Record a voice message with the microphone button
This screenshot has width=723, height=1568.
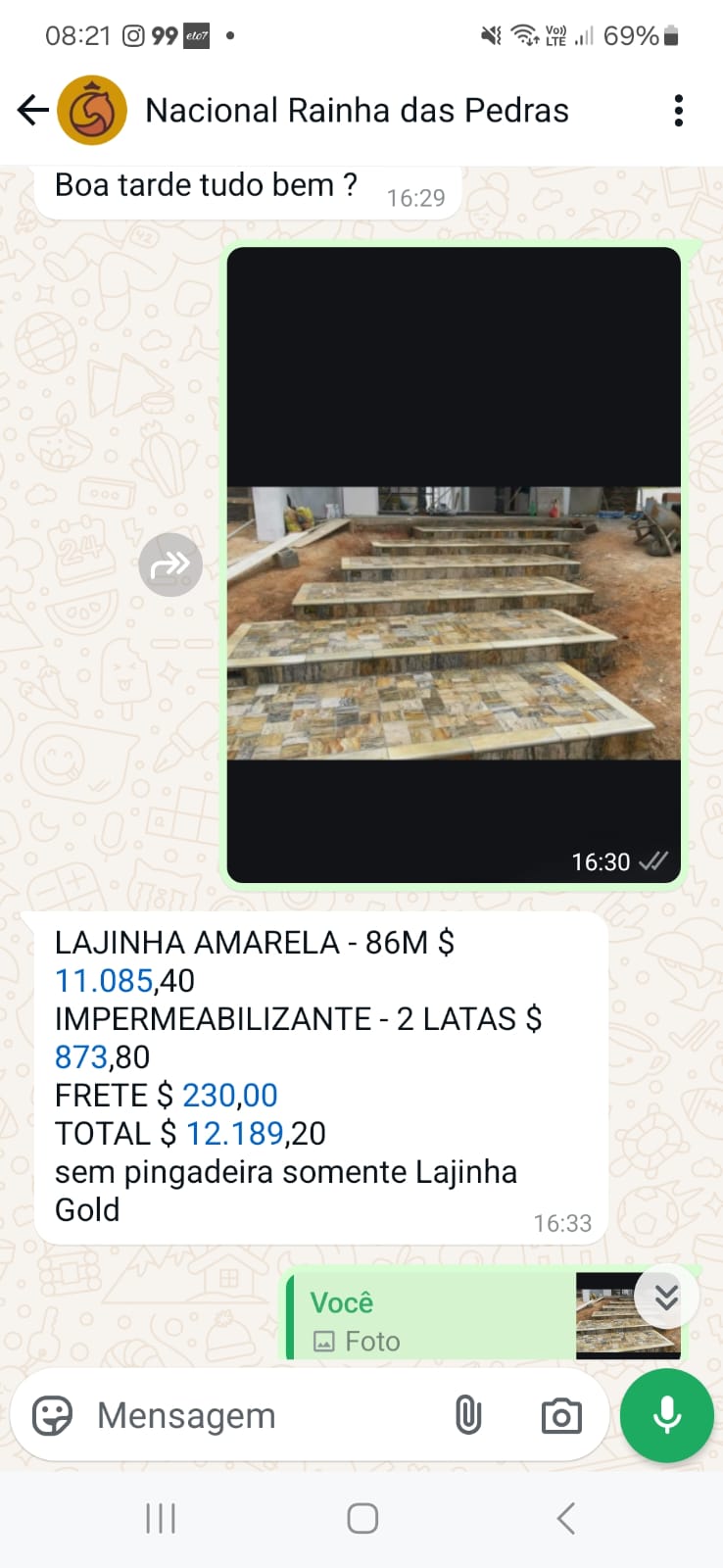pyautogui.click(x=666, y=1415)
